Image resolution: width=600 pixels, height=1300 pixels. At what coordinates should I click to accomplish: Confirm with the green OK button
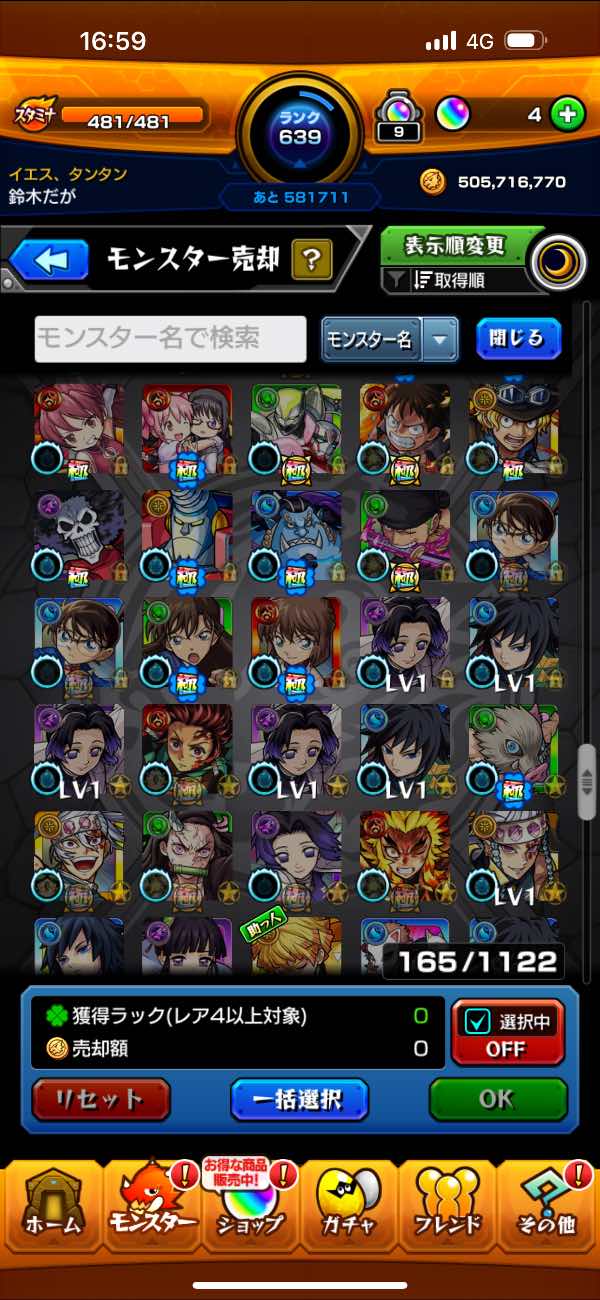click(x=498, y=1100)
